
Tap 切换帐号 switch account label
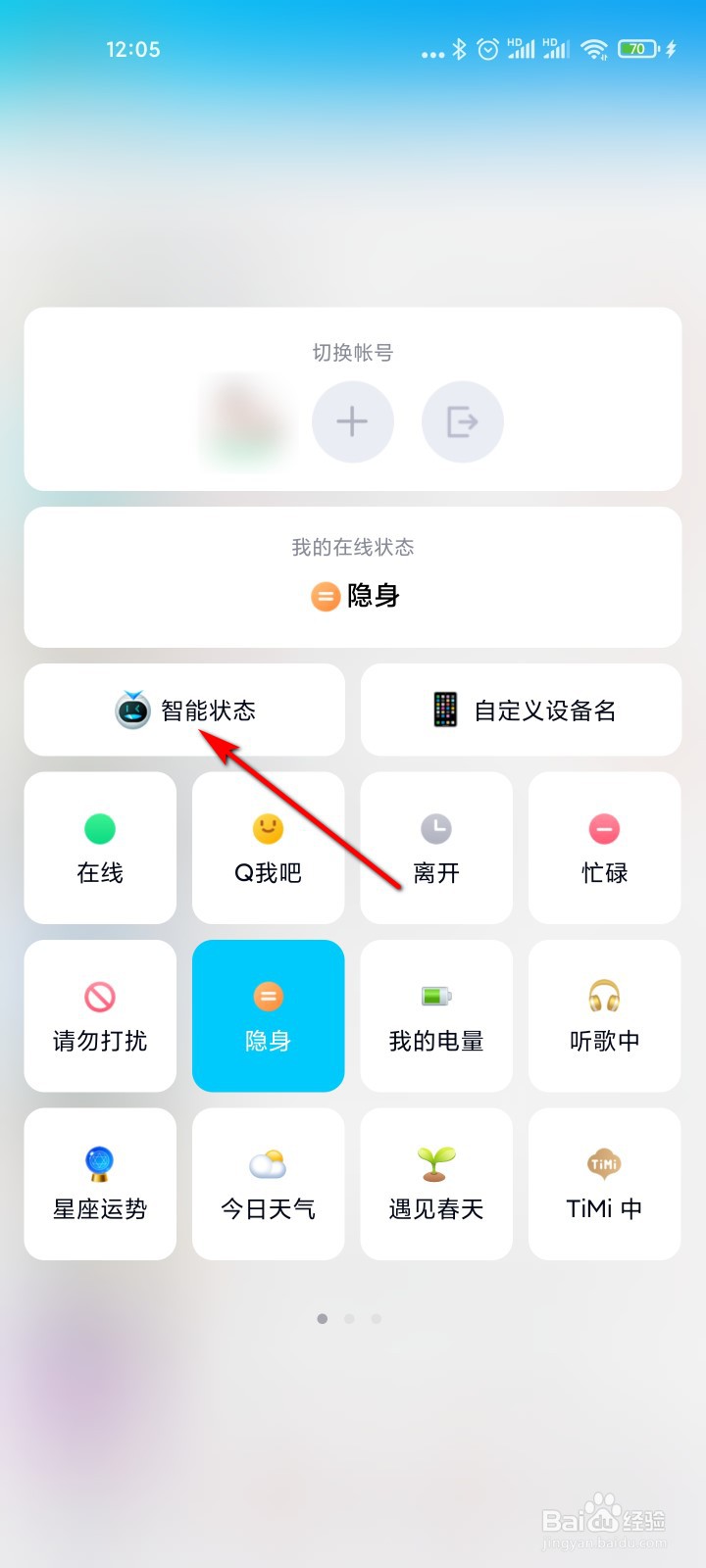(x=353, y=352)
